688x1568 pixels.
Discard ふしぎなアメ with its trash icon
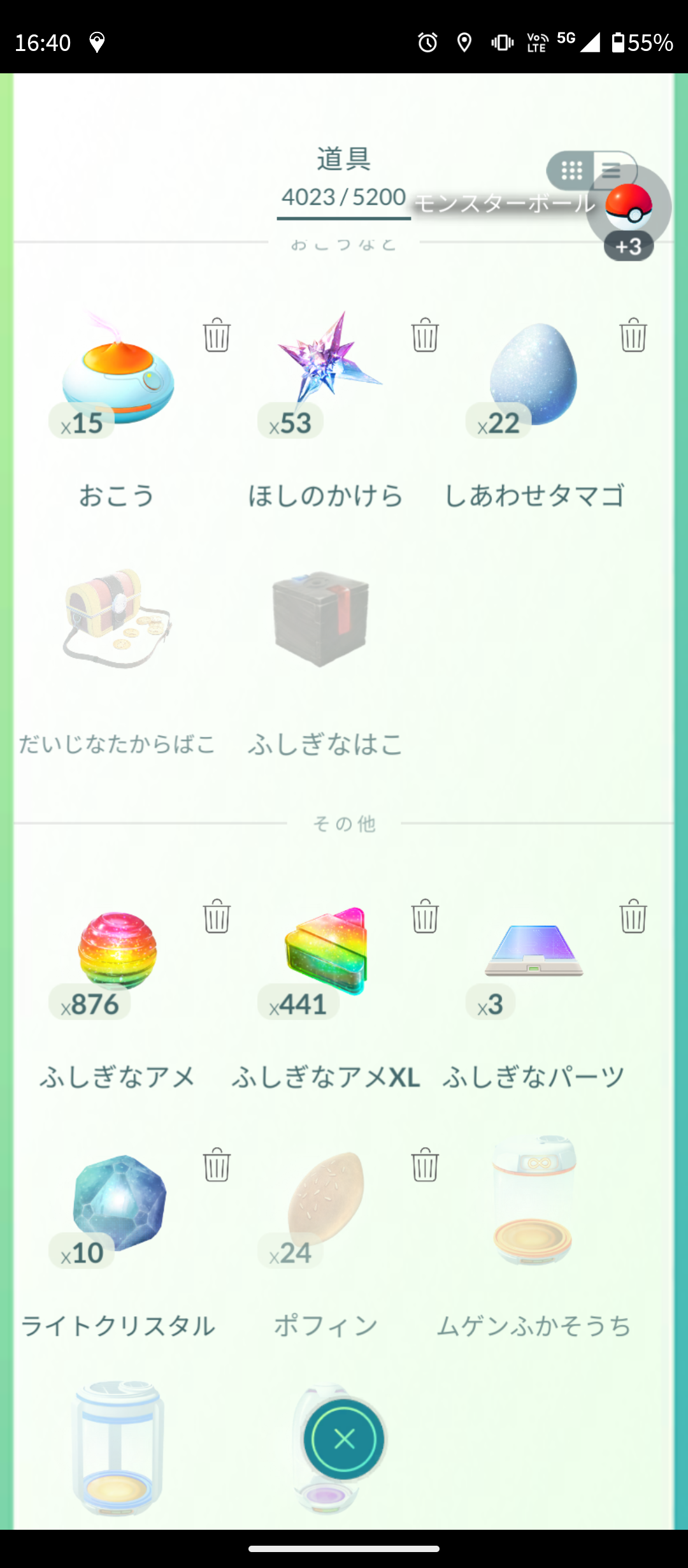217,916
